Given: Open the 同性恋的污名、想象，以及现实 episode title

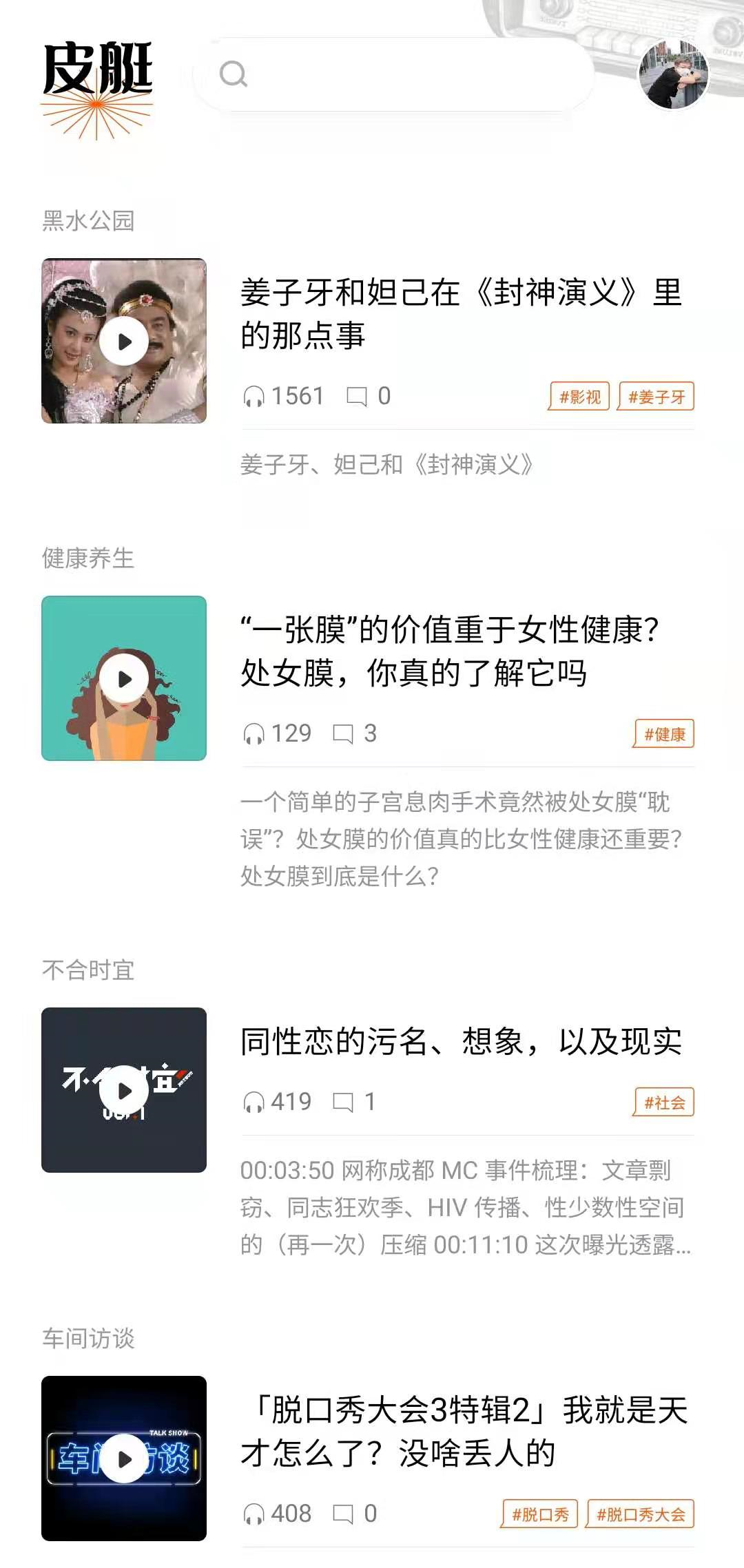Looking at the screenshot, I should pyautogui.click(x=460, y=1041).
